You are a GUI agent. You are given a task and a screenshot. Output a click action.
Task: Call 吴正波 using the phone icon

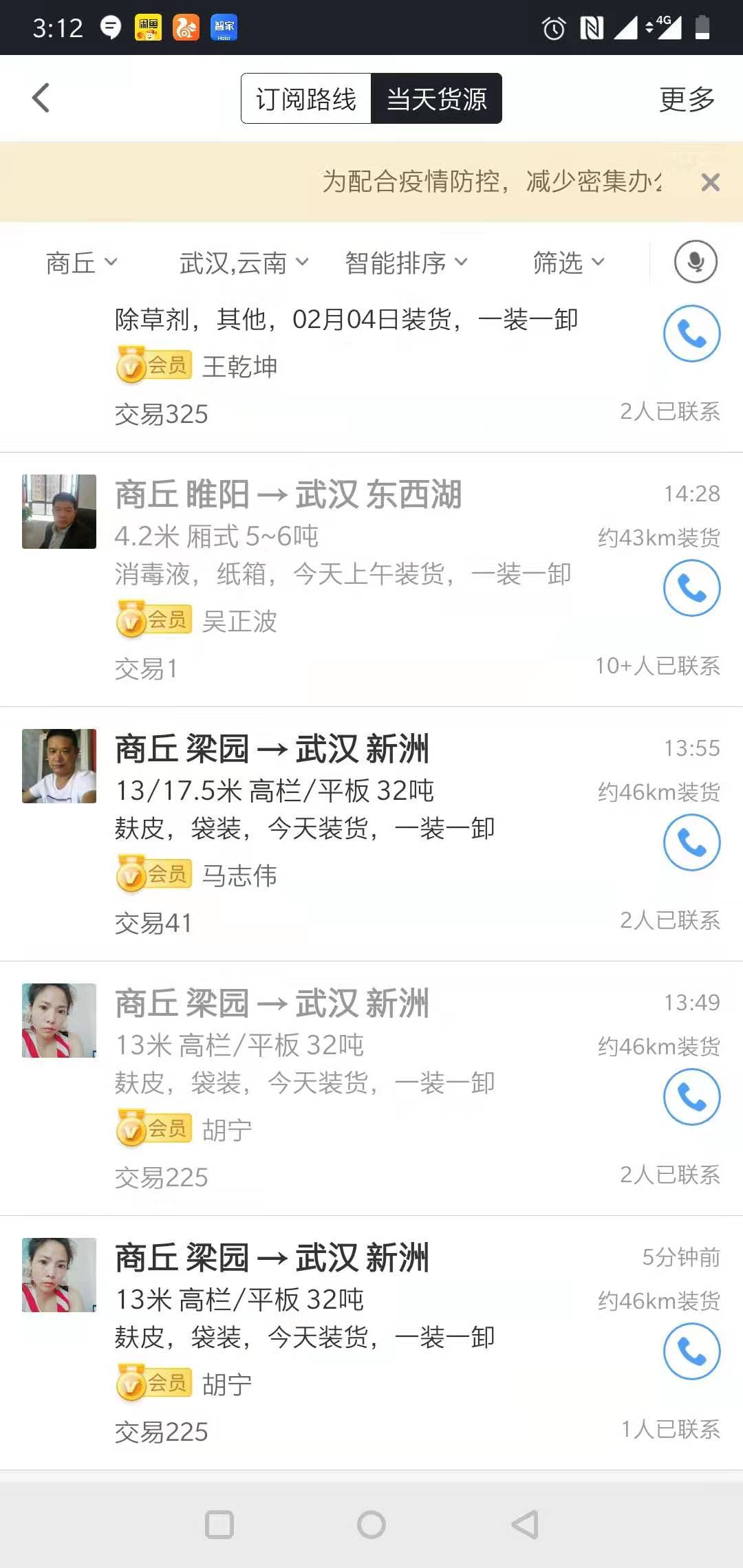point(691,589)
